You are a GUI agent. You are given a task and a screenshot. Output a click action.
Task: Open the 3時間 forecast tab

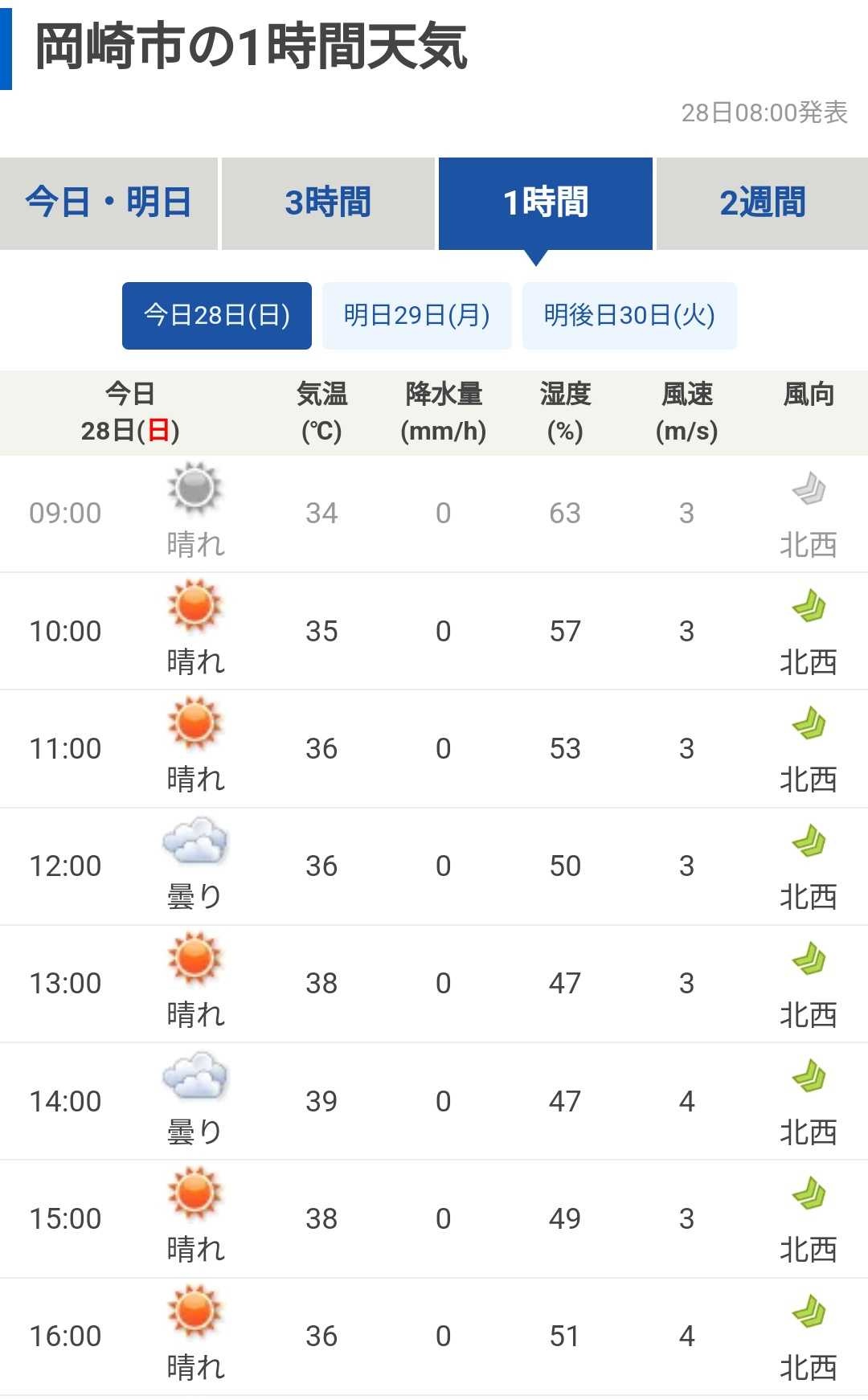tap(328, 203)
